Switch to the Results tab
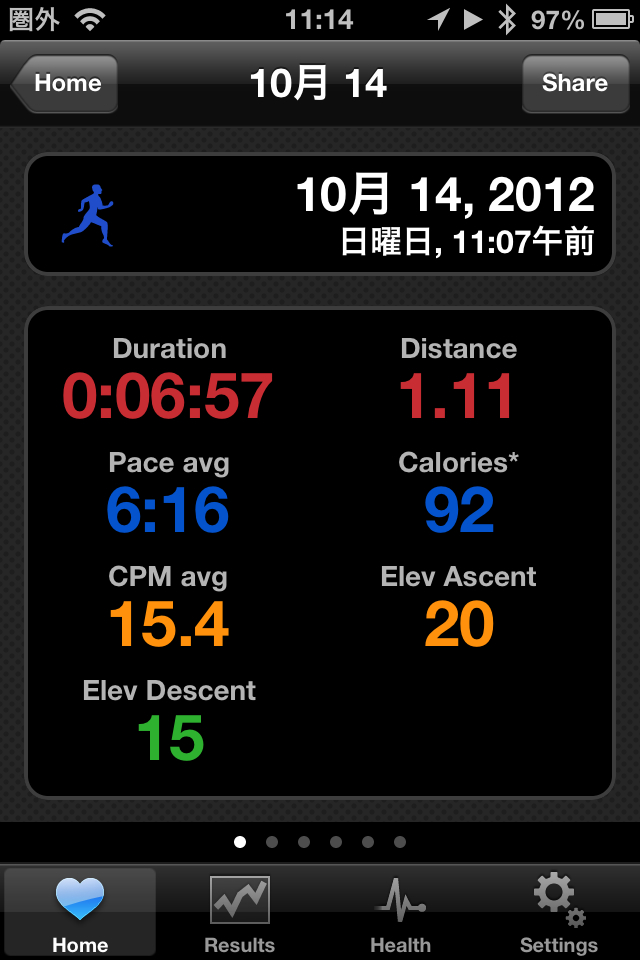 click(x=239, y=912)
